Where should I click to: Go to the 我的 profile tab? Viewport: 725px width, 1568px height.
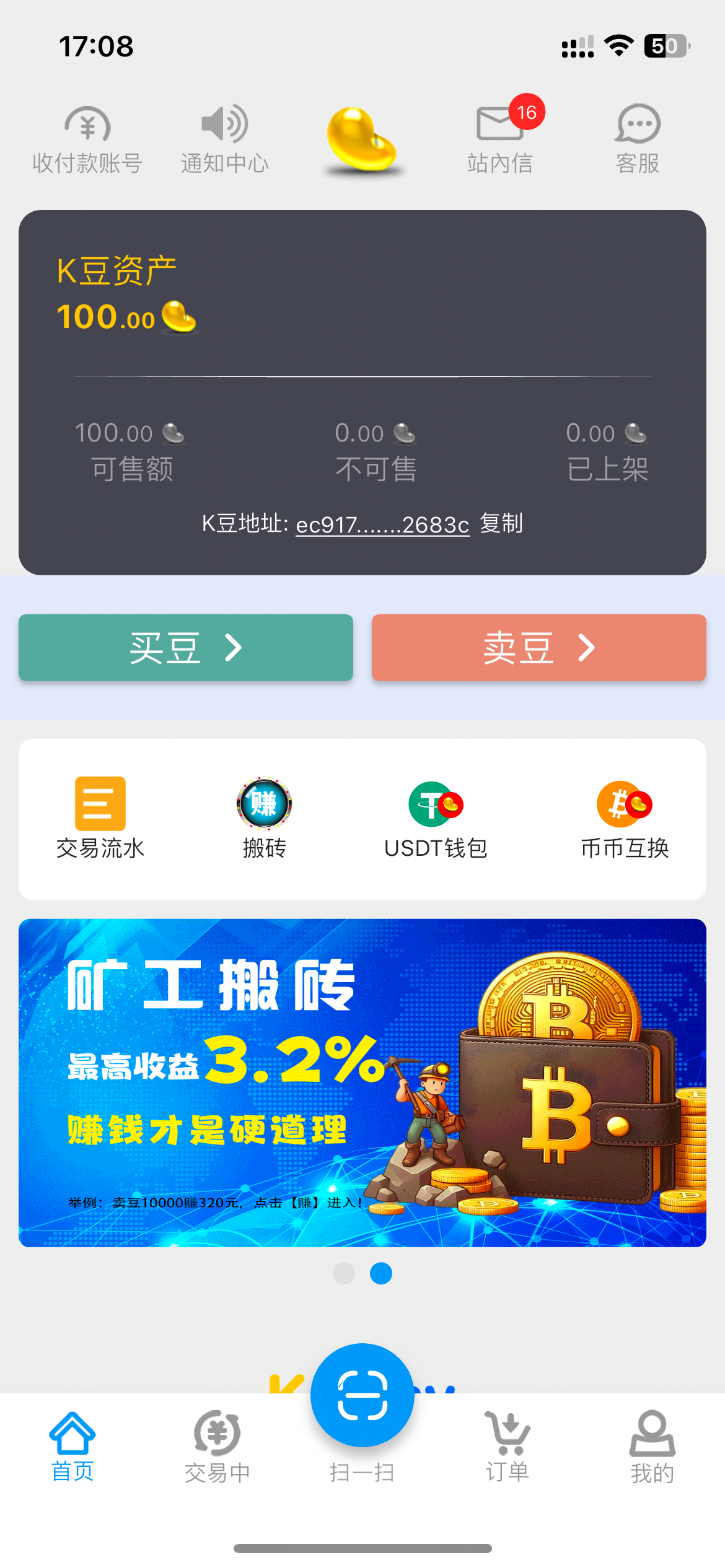pos(652,1447)
